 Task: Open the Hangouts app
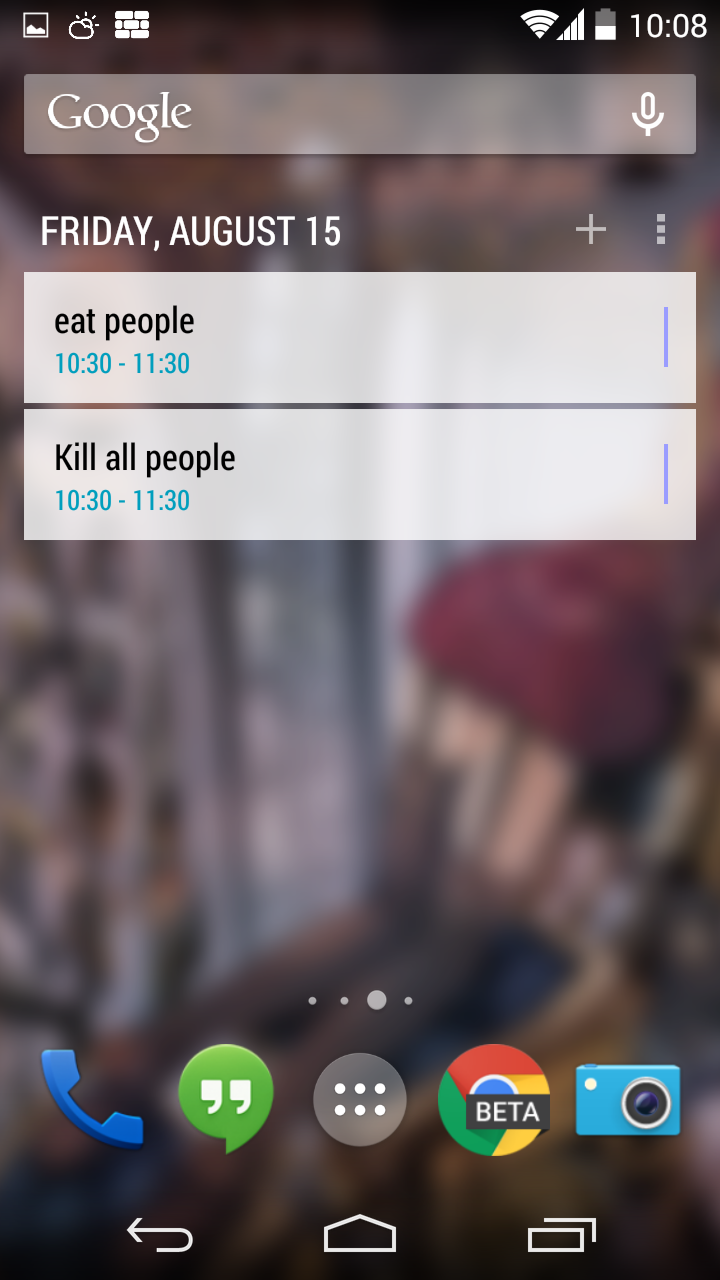[225, 1098]
